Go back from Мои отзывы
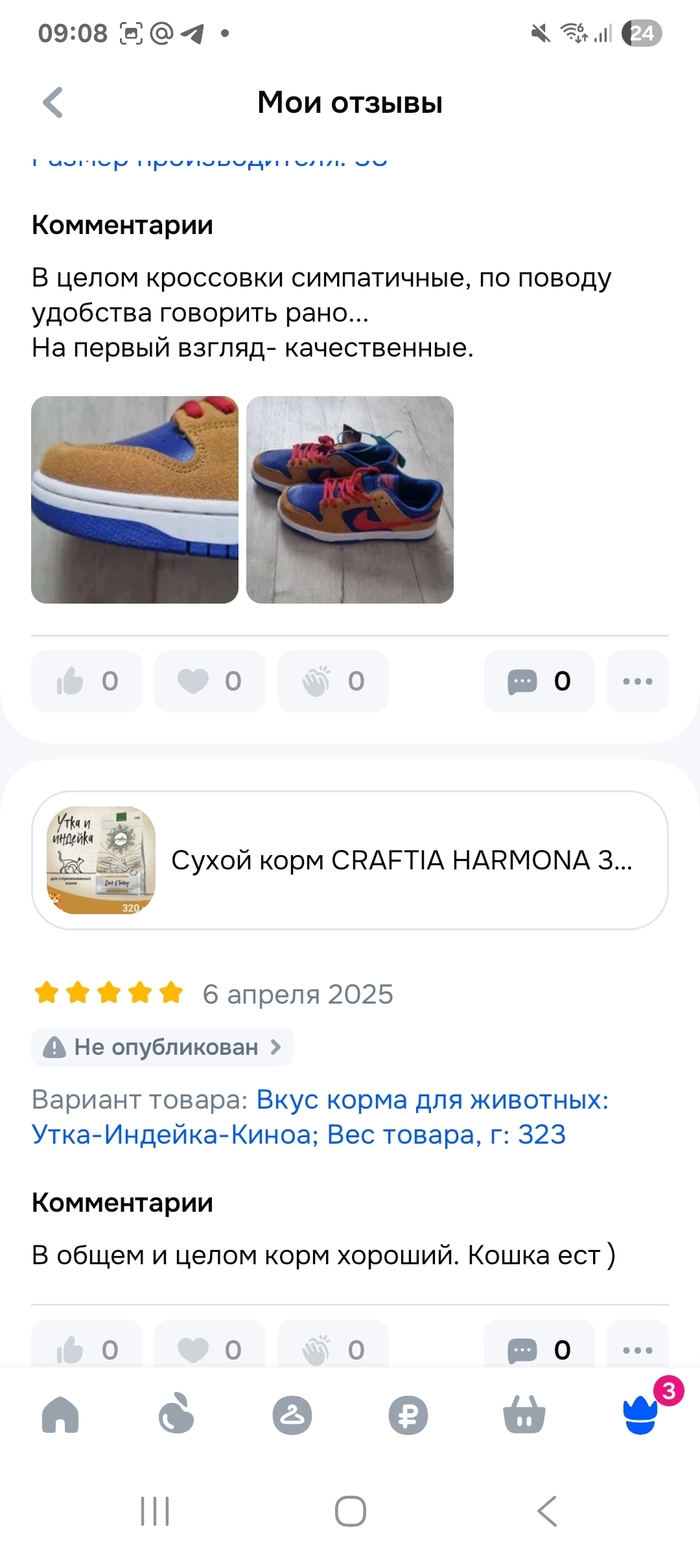This screenshot has width=700, height=1556. [53, 102]
